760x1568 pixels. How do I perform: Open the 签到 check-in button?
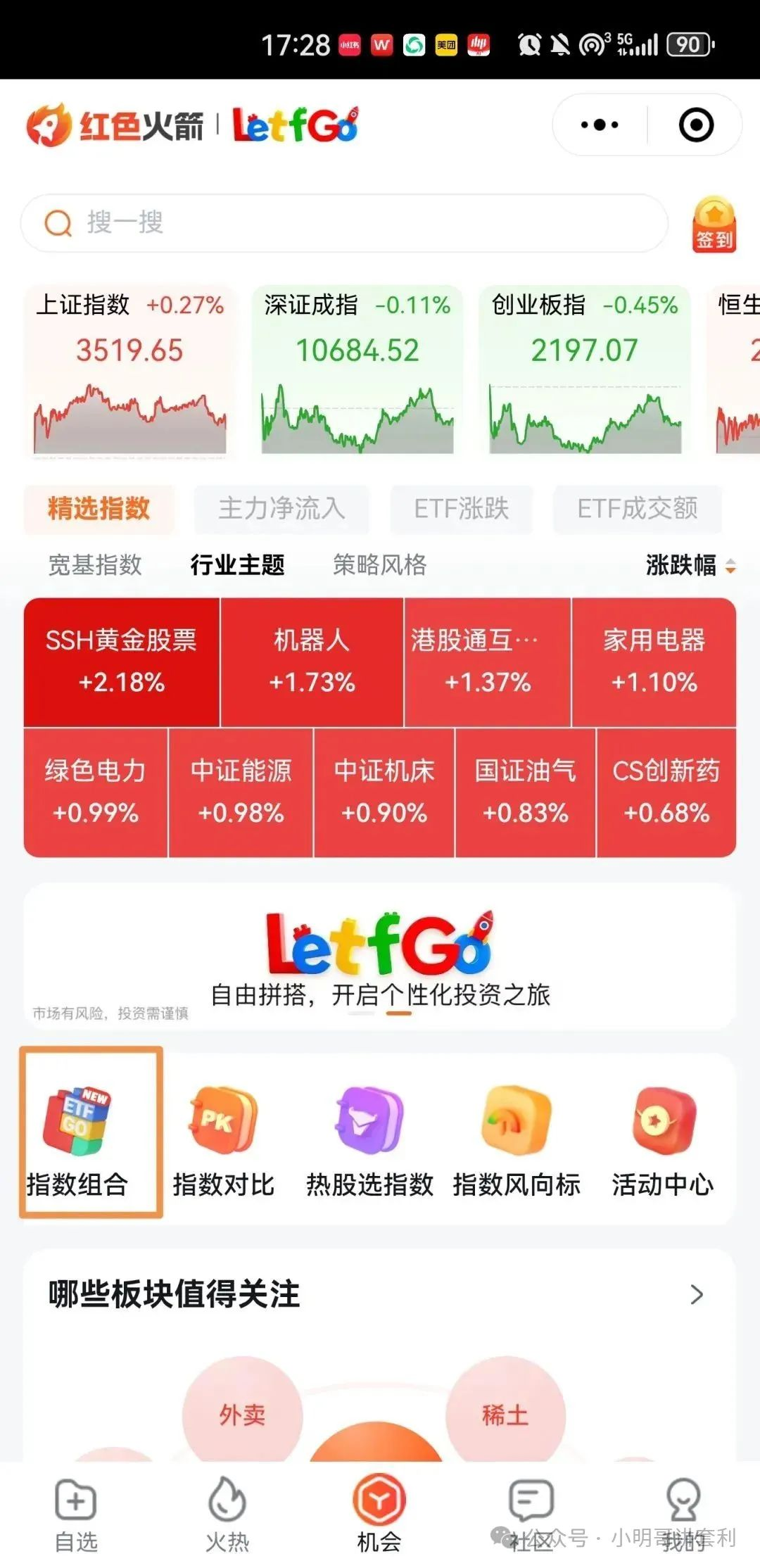714,225
